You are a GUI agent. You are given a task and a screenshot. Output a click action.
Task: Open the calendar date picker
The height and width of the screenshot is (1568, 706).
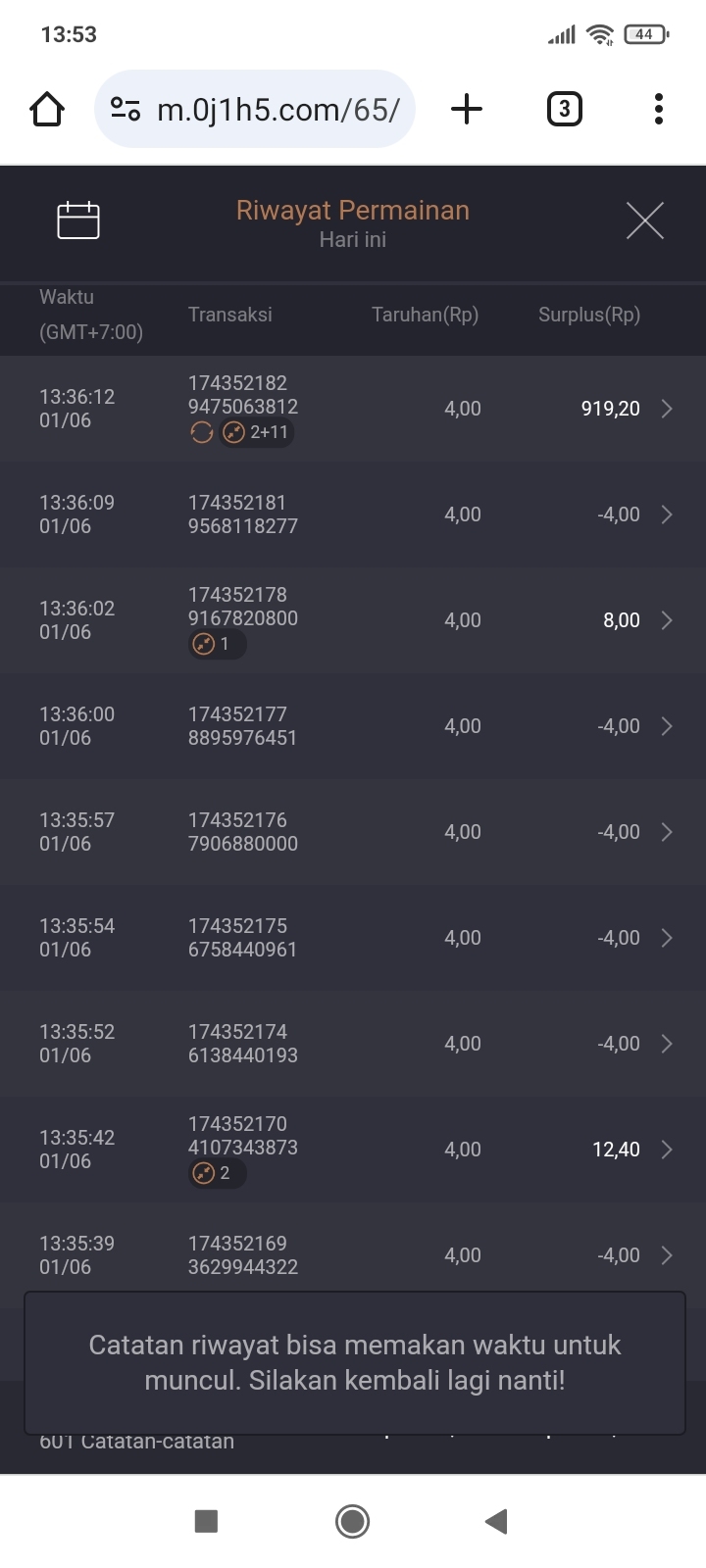78,220
